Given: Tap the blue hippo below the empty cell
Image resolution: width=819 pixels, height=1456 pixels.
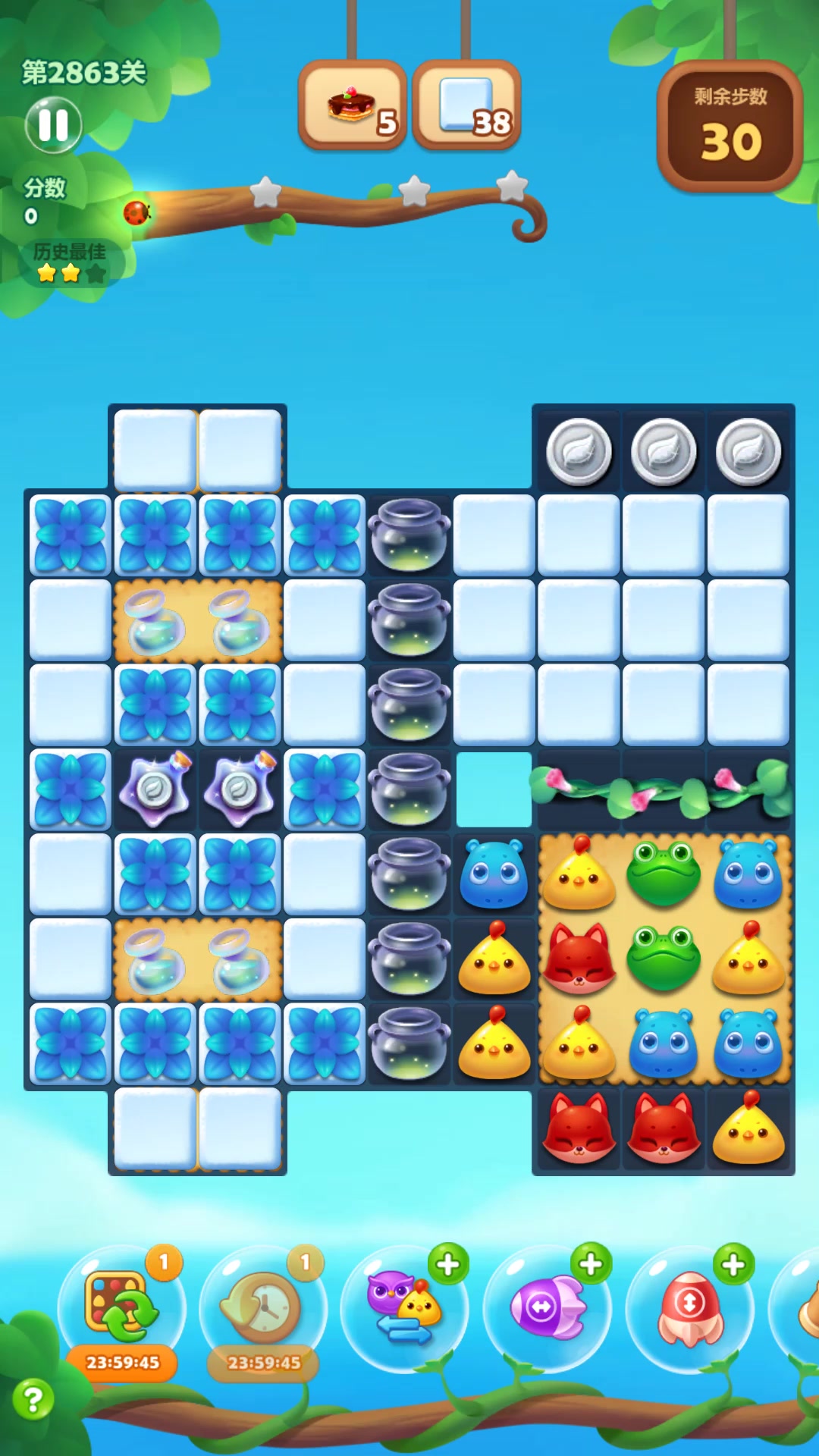Looking at the screenshot, I should coord(494,874).
